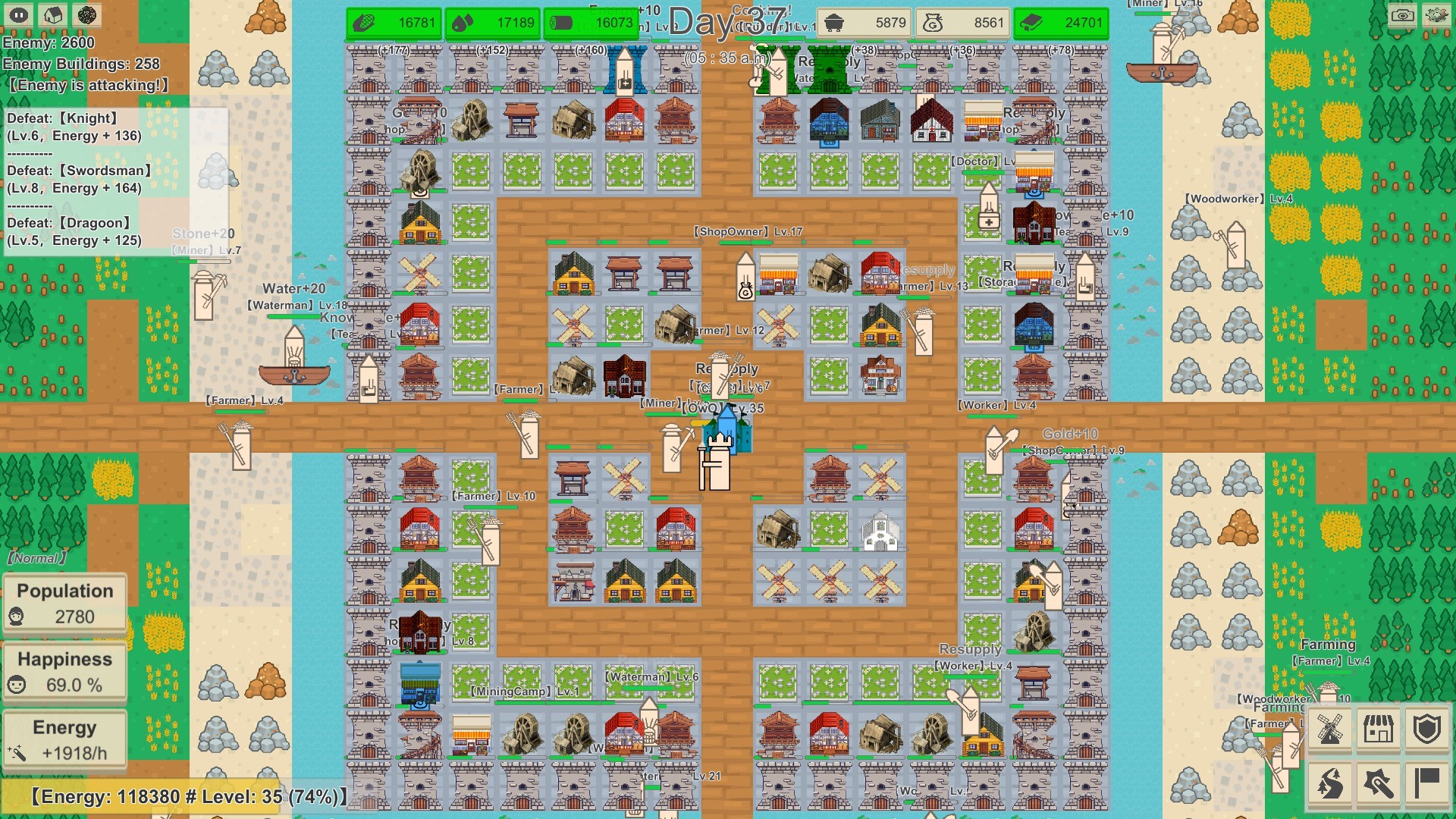This screenshot has width=1456, height=819.
Task: Open the shield defense build menu
Action: (x=1426, y=730)
